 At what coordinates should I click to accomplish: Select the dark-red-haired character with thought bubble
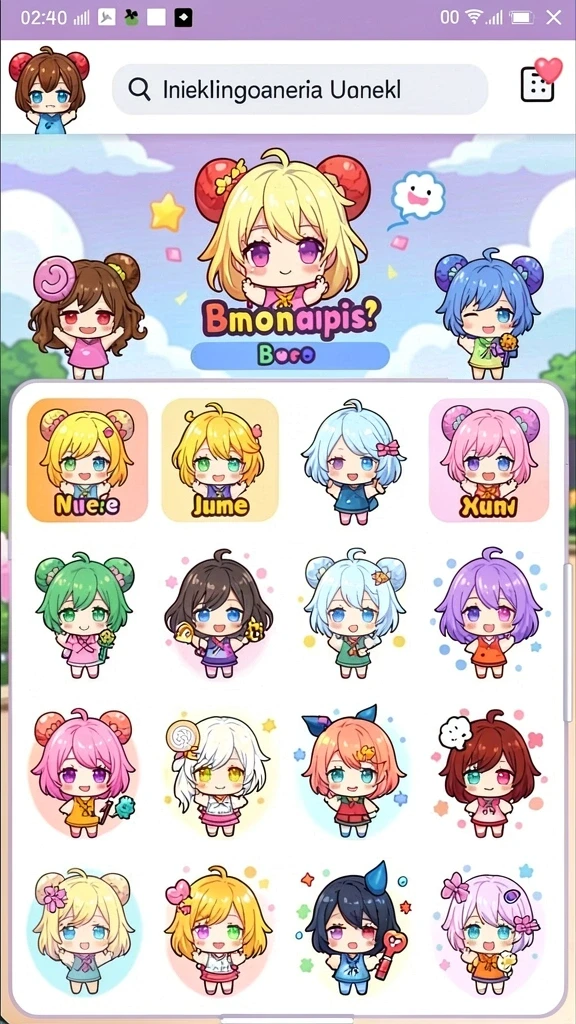pyautogui.click(x=488, y=773)
